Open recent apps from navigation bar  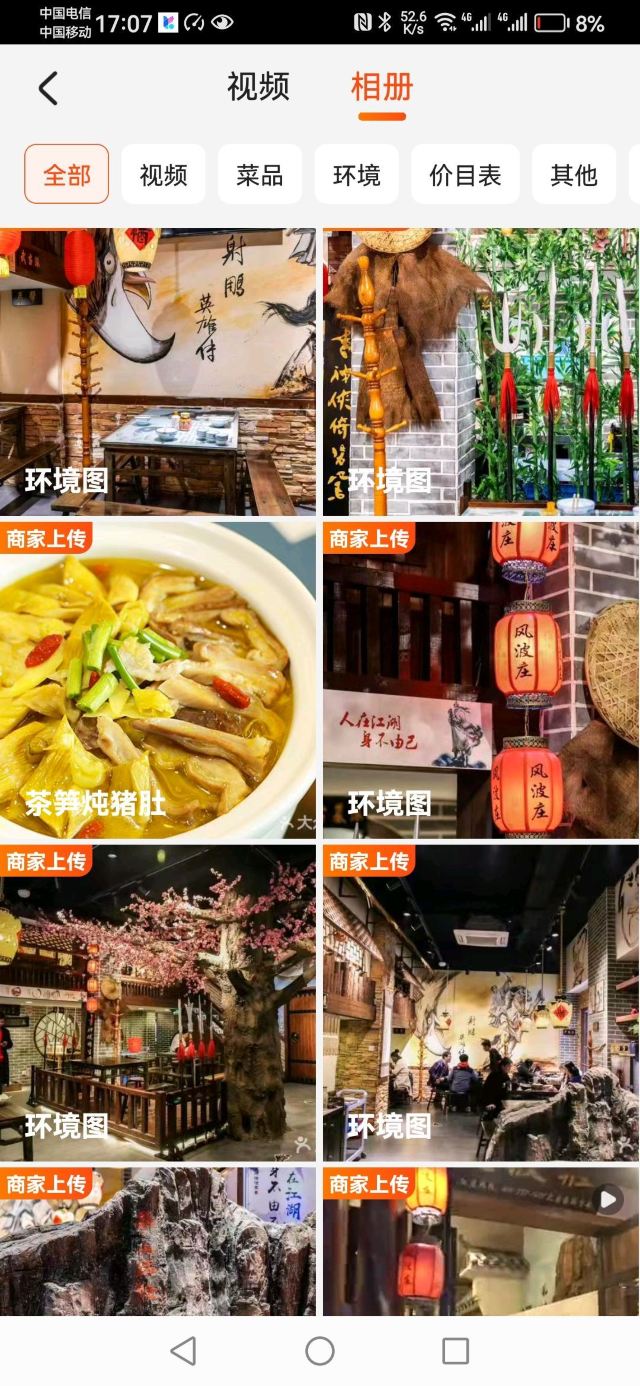pos(455,1351)
